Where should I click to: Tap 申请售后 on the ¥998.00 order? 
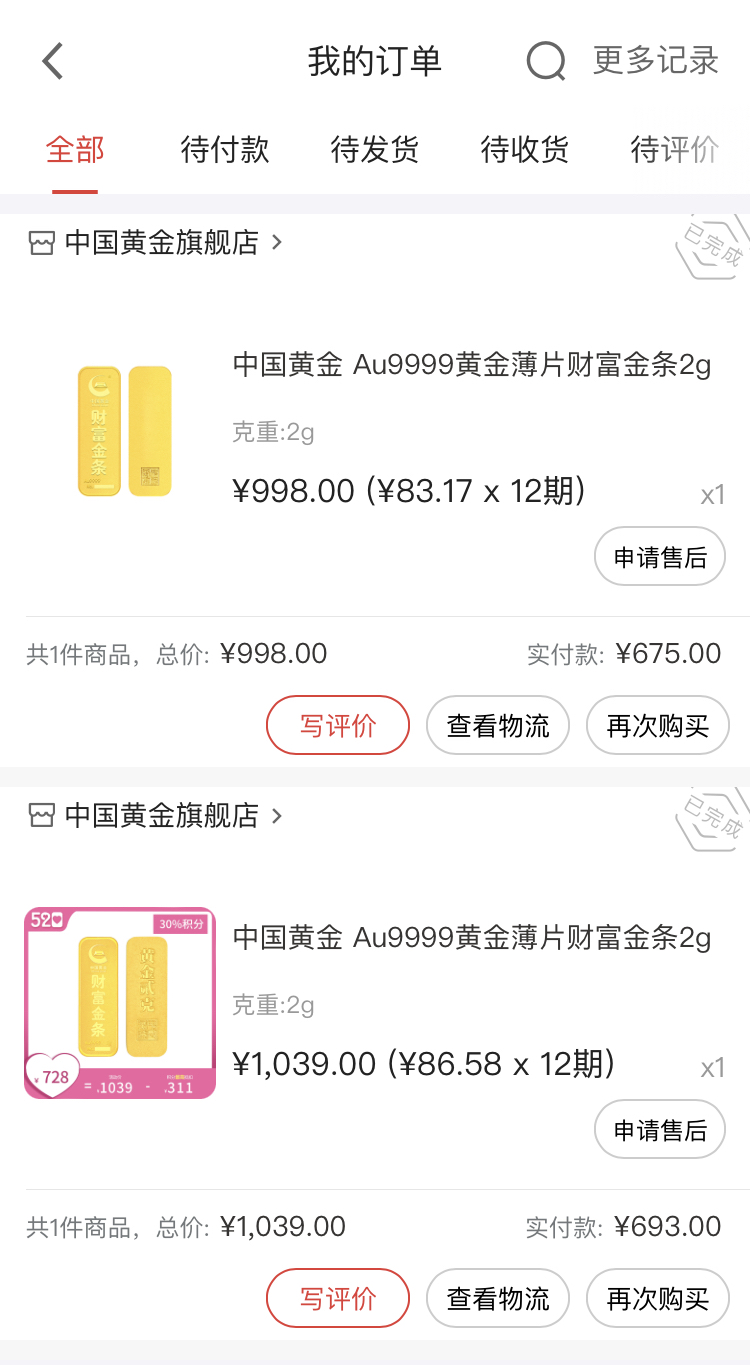[x=660, y=557]
